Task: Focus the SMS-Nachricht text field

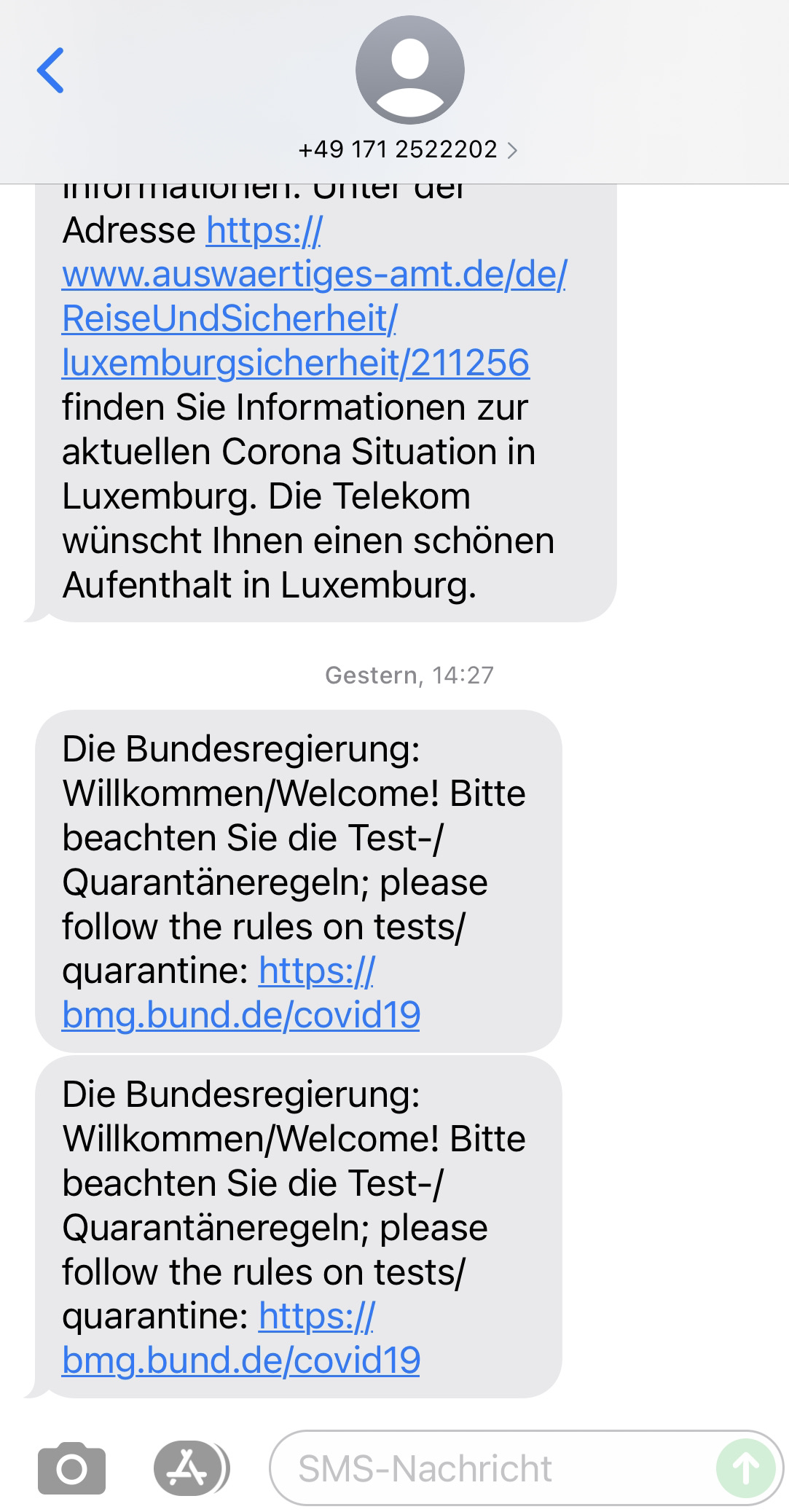Action: point(495,1469)
